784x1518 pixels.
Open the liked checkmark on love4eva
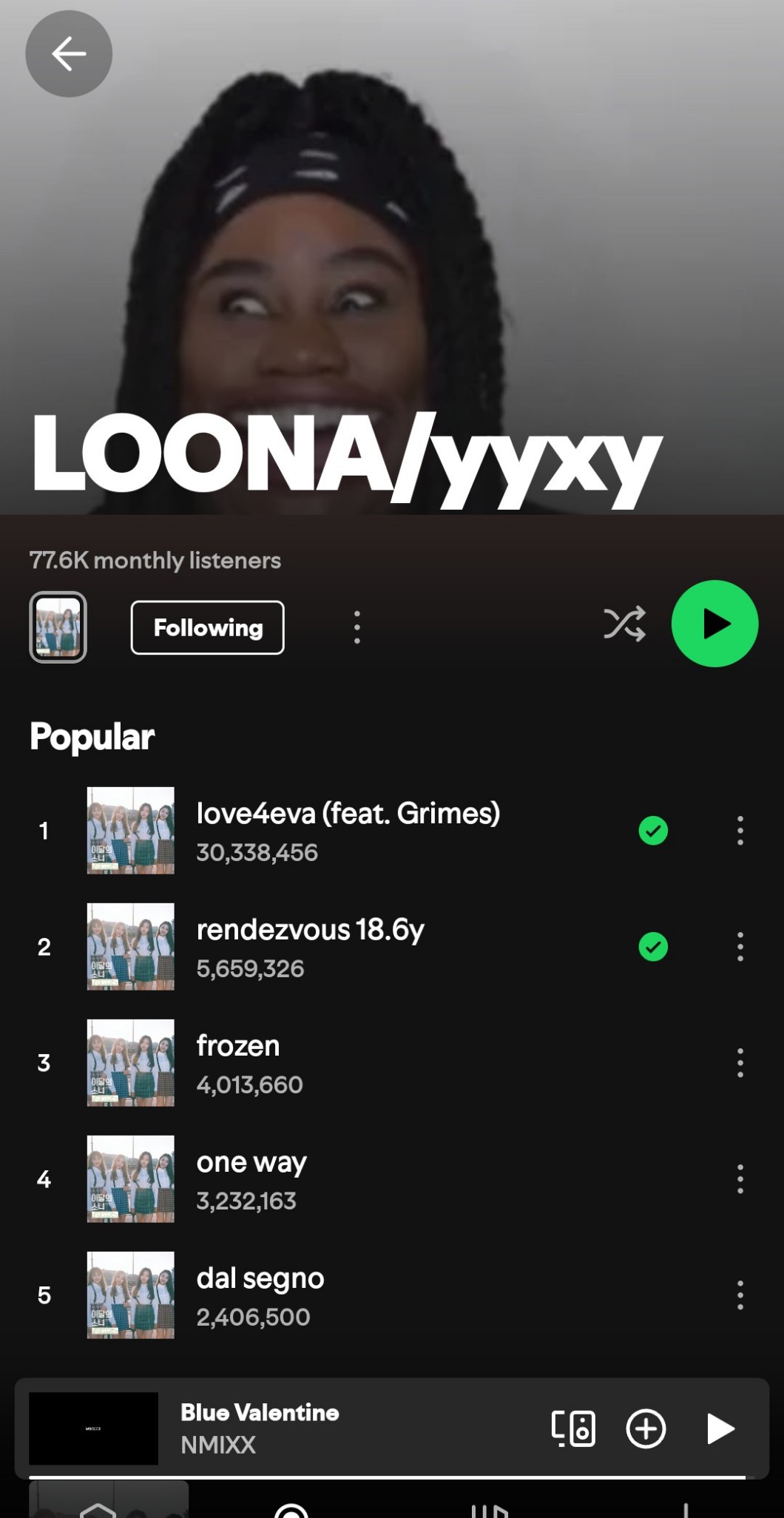653,831
